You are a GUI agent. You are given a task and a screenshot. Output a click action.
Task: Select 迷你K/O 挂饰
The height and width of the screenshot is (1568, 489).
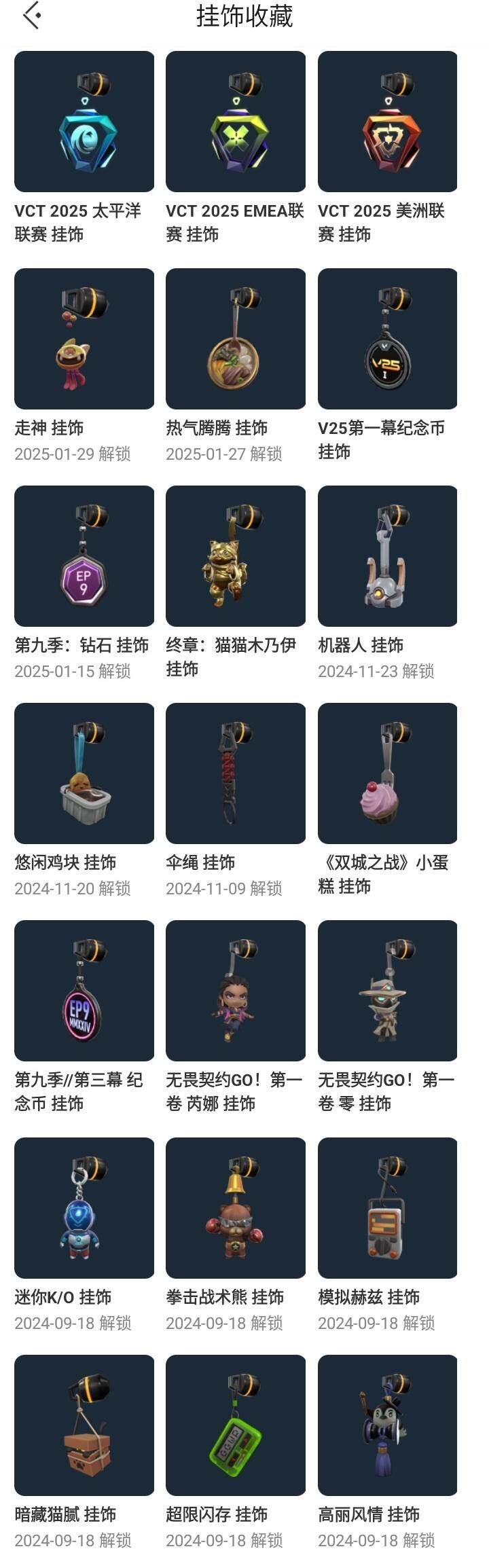pos(84,1208)
